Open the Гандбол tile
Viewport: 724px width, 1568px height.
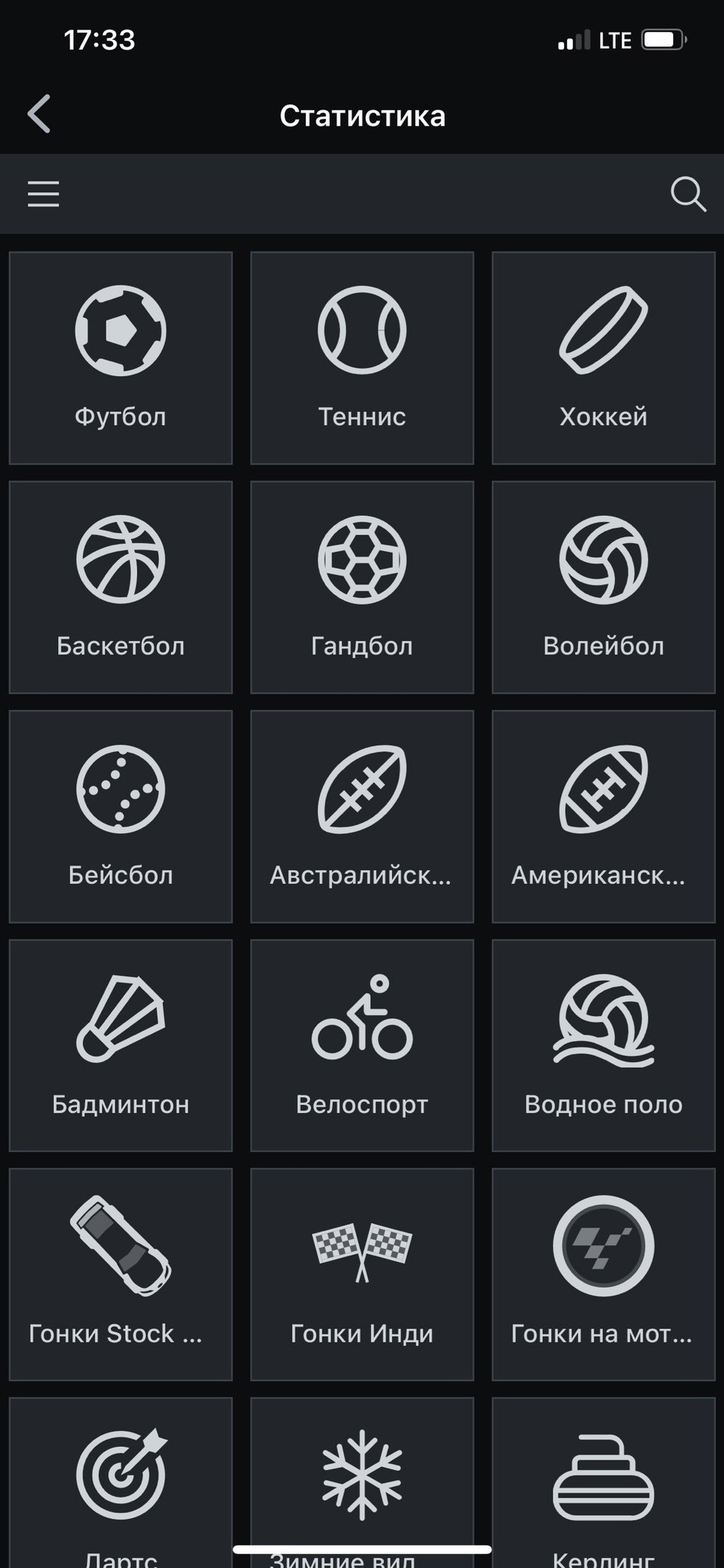tap(362, 587)
